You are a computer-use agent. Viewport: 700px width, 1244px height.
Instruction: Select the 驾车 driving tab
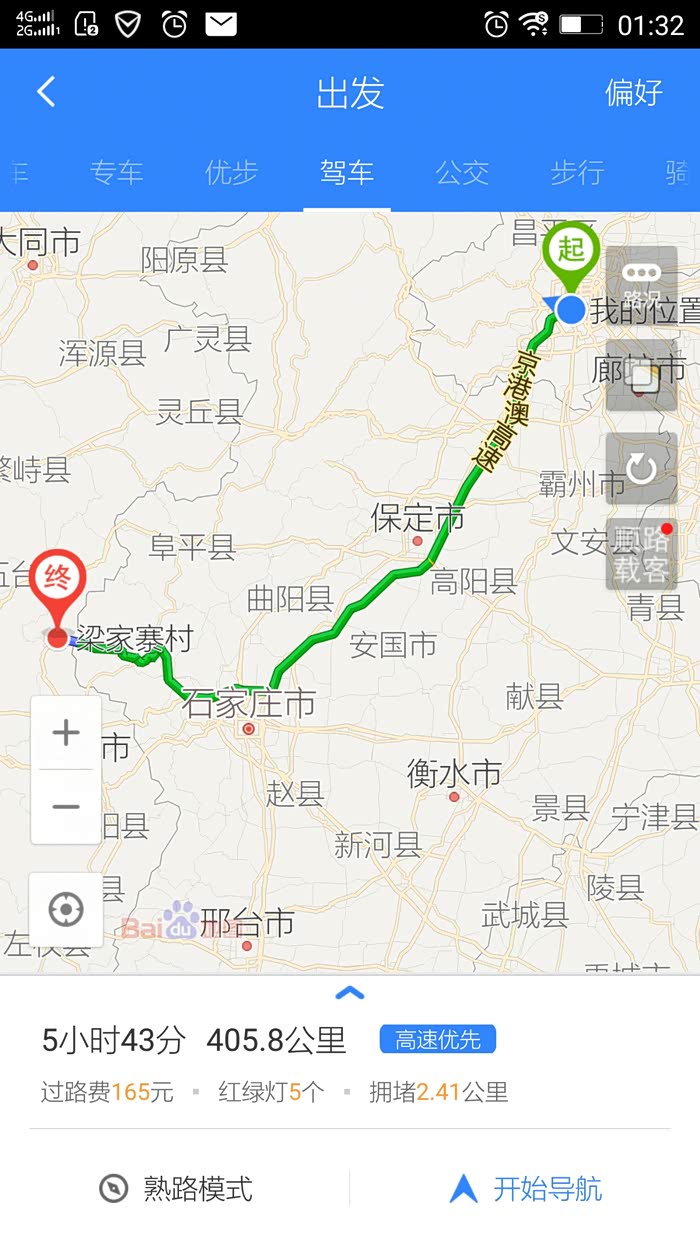[347, 173]
